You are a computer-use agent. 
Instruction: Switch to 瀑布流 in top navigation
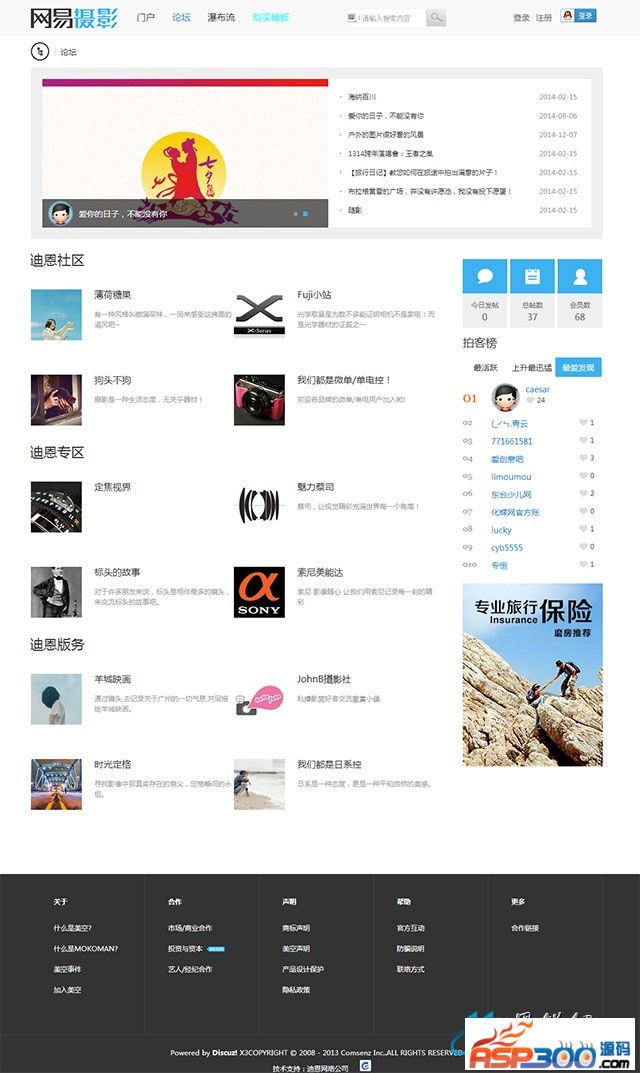pyautogui.click(x=221, y=18)
